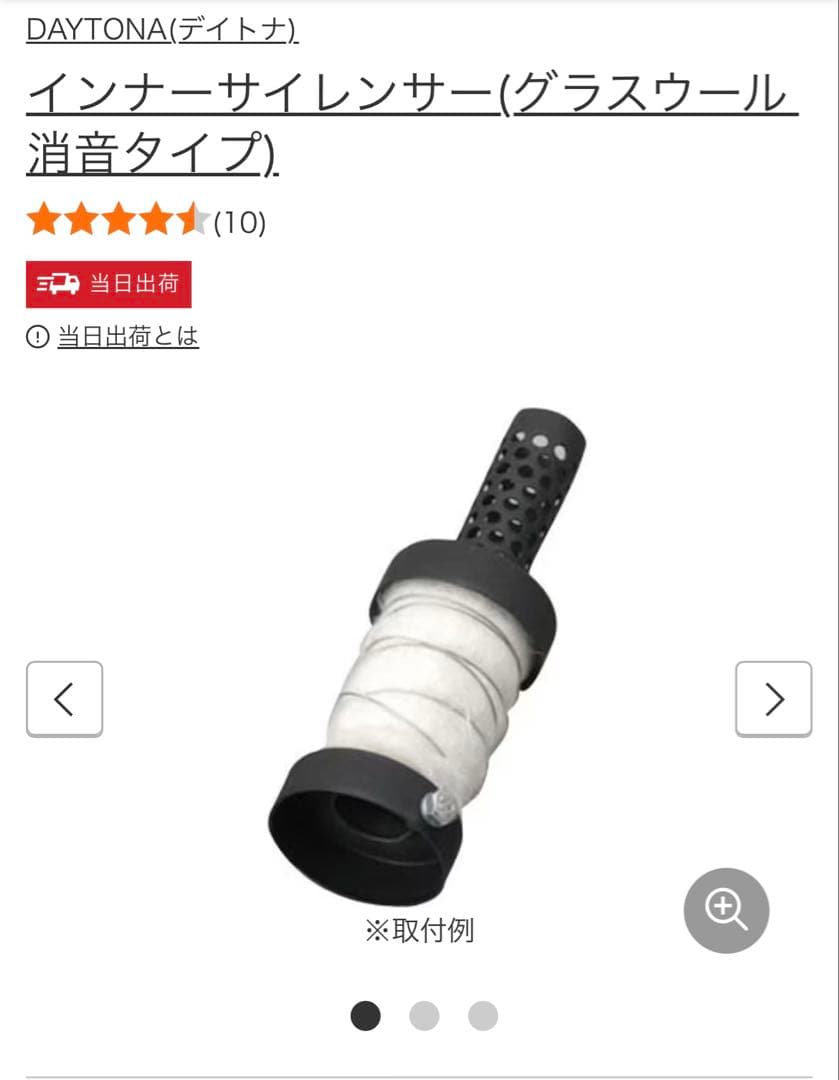Click the (10) review count
The width and height of the screenshot is (839, 1080).
click(237, 222)
